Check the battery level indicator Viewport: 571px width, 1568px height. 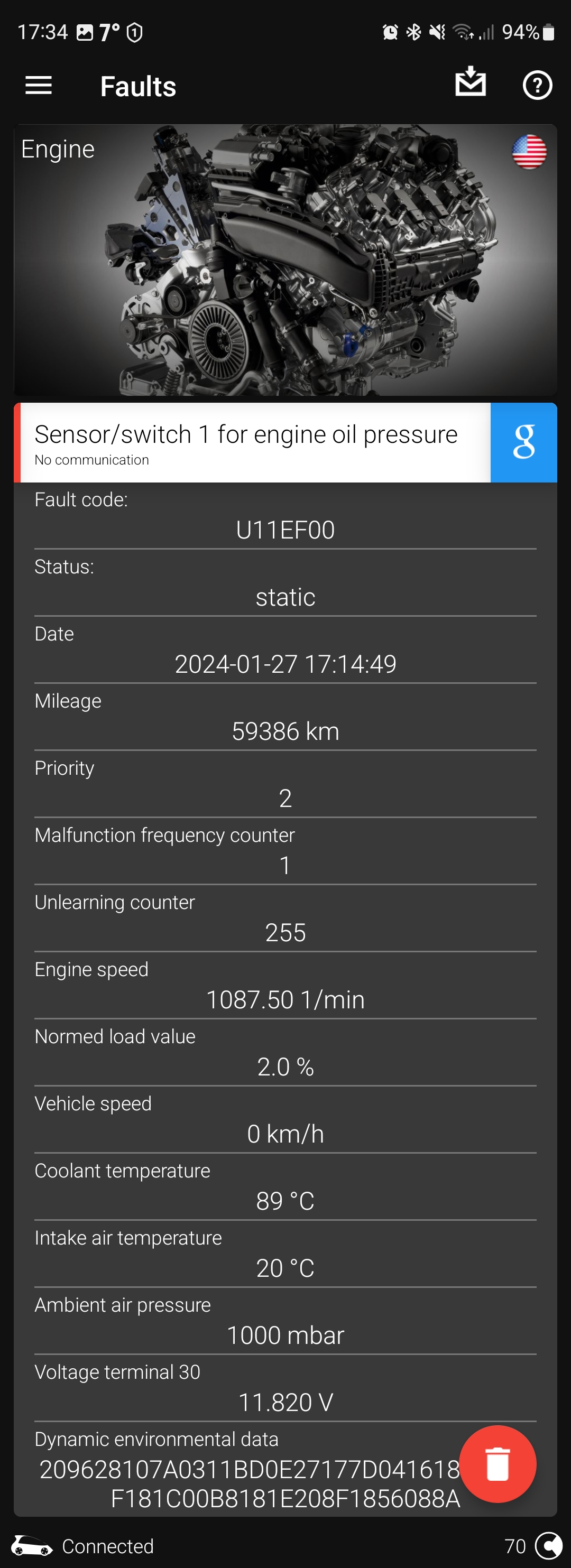[547, 32]
